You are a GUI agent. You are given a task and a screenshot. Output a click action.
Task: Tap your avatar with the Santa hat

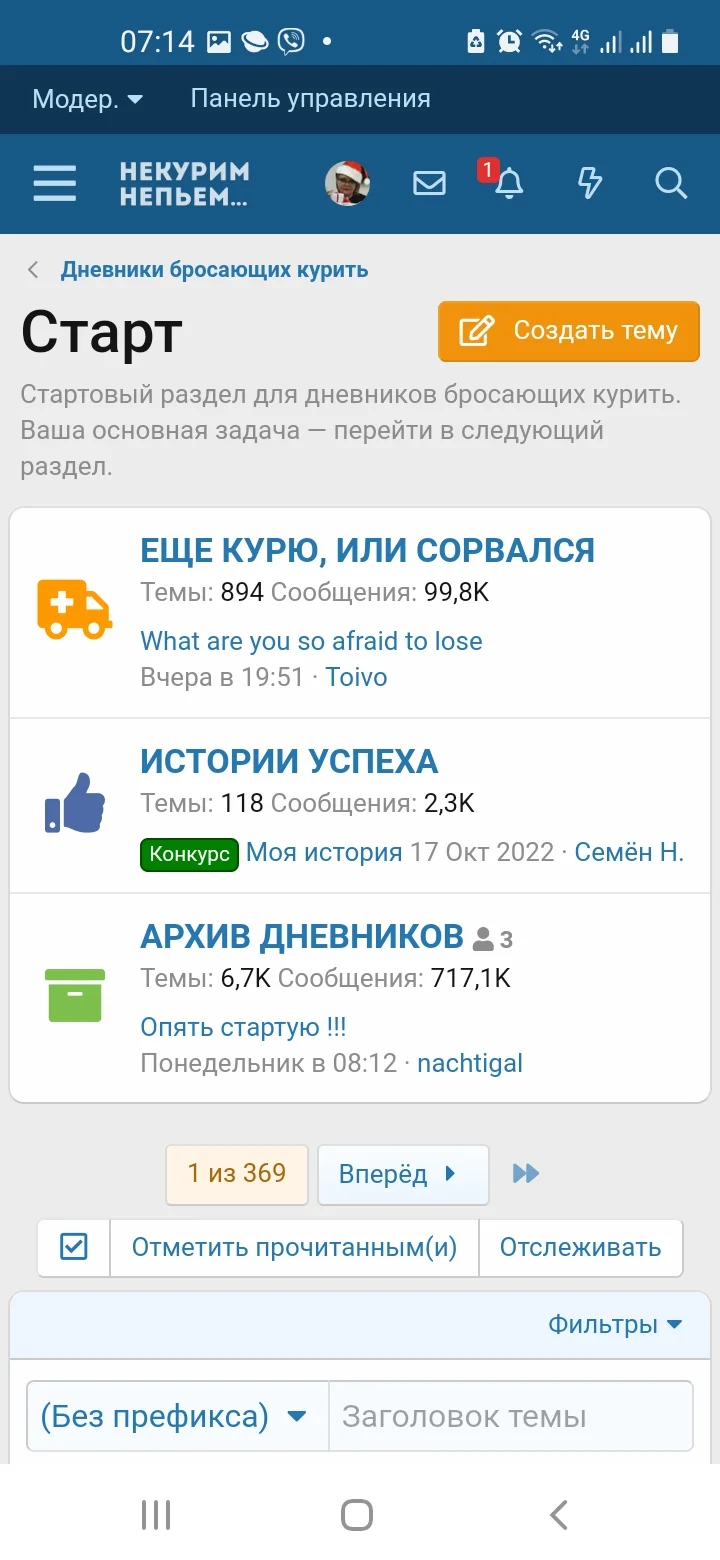(347, 184)
